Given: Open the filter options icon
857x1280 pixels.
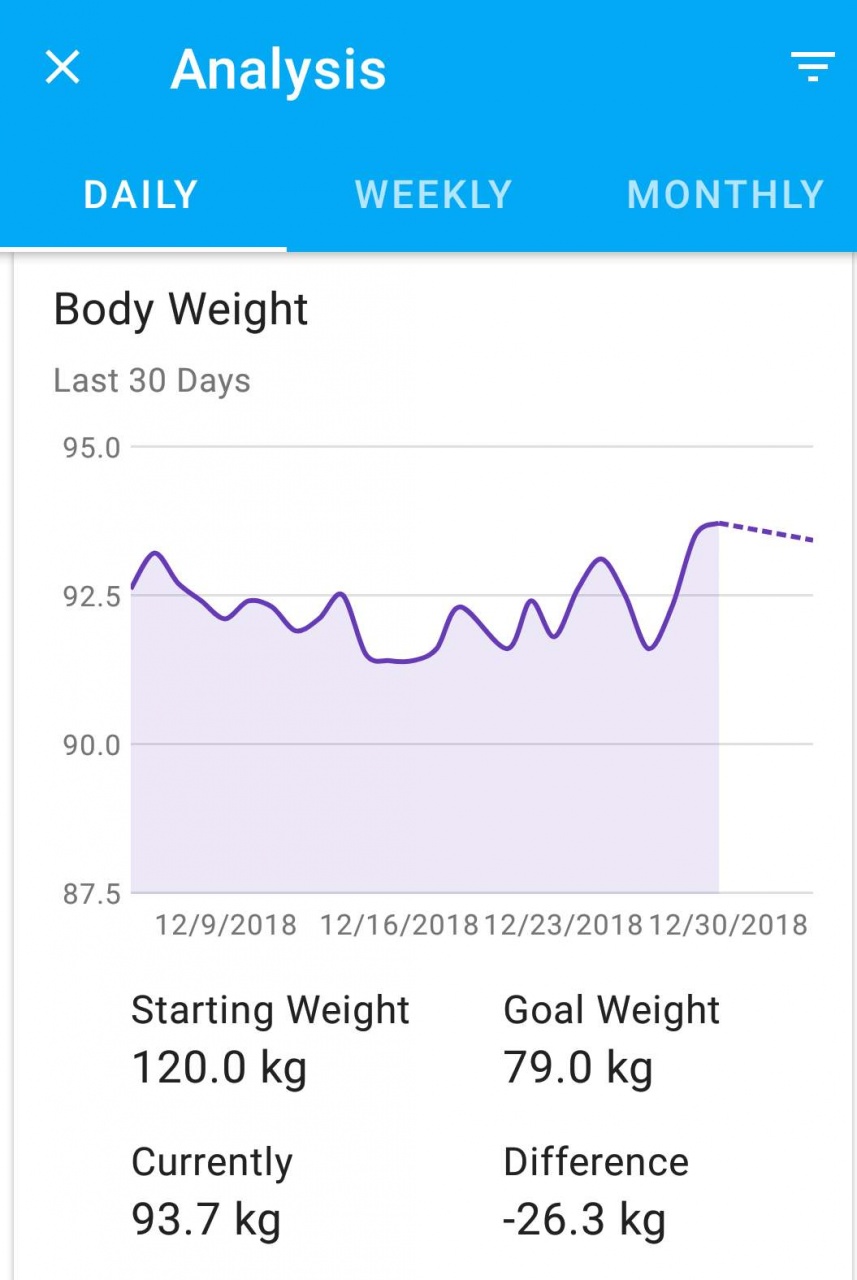Looking at the screenshot, I should coord(812,68).
